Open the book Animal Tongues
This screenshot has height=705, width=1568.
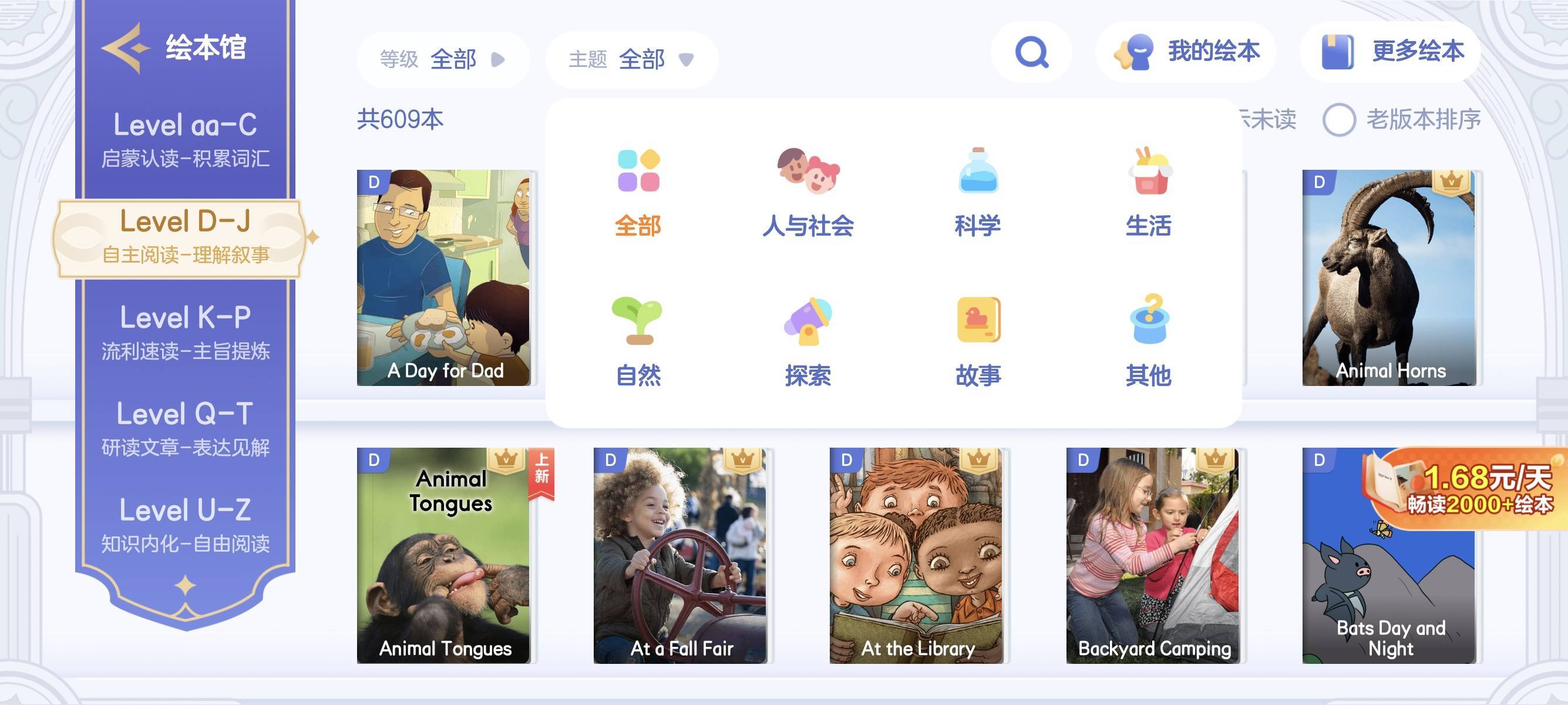444,555
